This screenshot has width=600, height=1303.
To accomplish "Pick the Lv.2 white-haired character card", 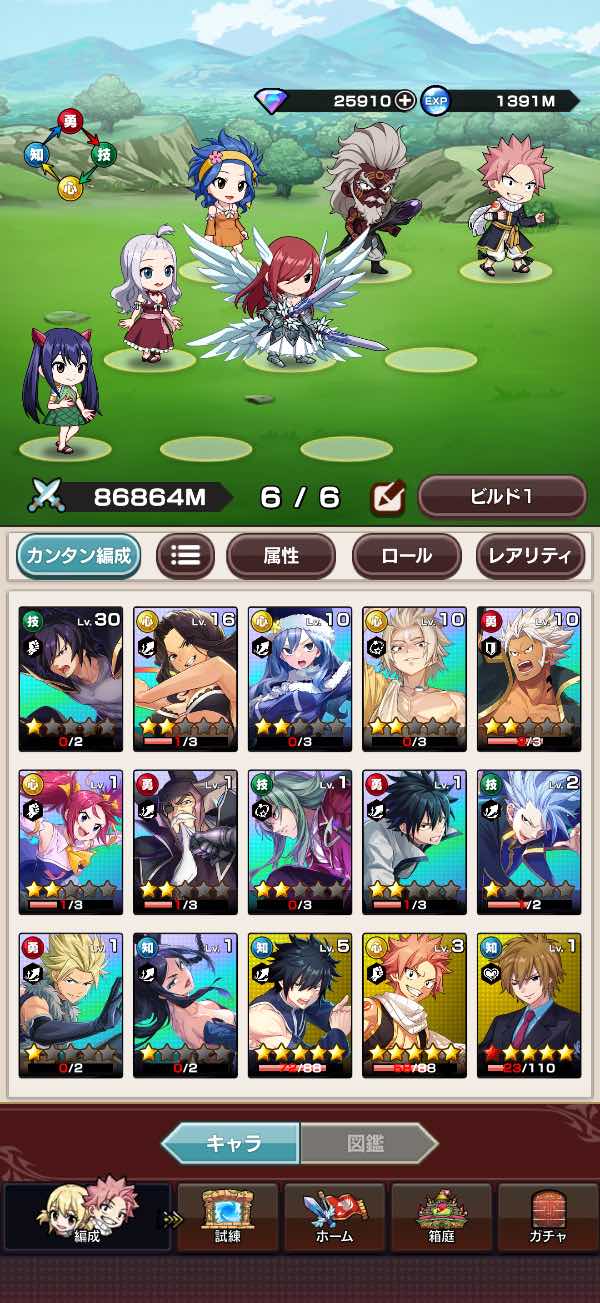I will pyautogui.click(x=529, y=842).
